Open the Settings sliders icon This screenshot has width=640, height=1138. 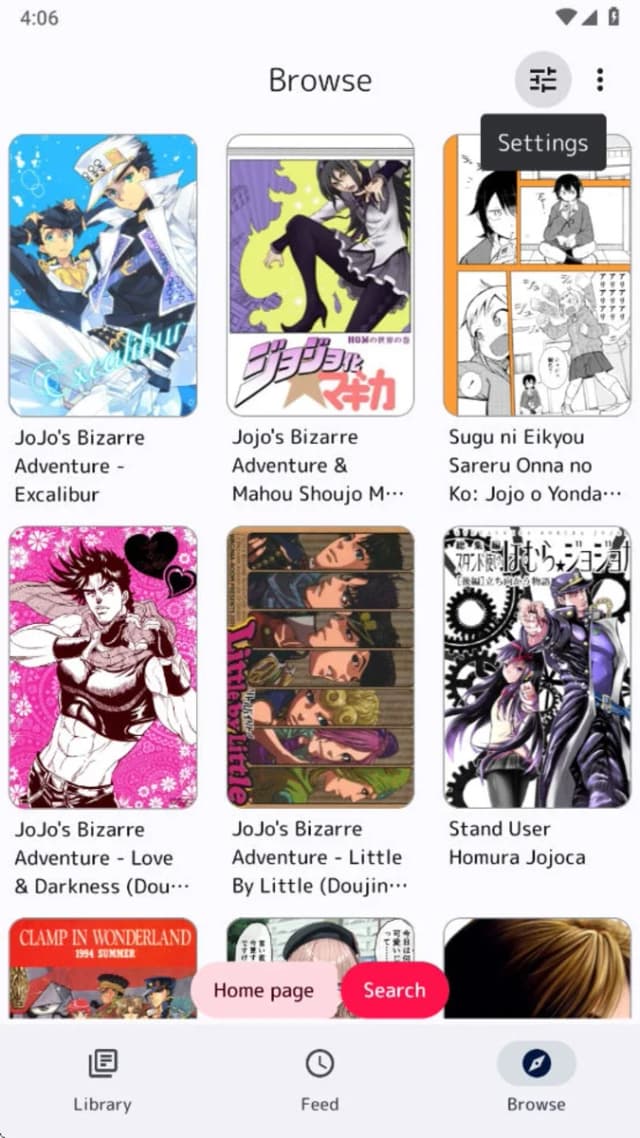click(x=543, y=79)
